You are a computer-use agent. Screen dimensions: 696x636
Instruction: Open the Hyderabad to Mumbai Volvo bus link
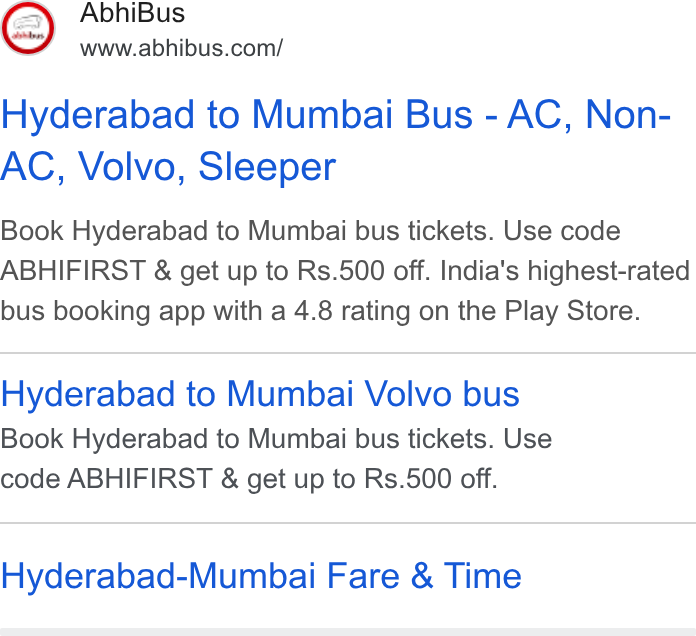click(x=260, y=394)
